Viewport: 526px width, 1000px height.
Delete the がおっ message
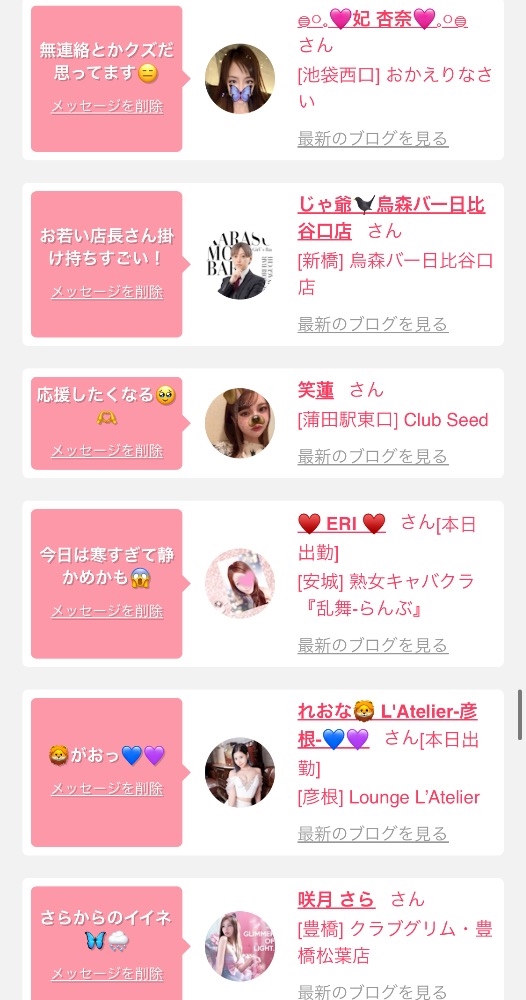pyautogui.click(x=107, y=789)
